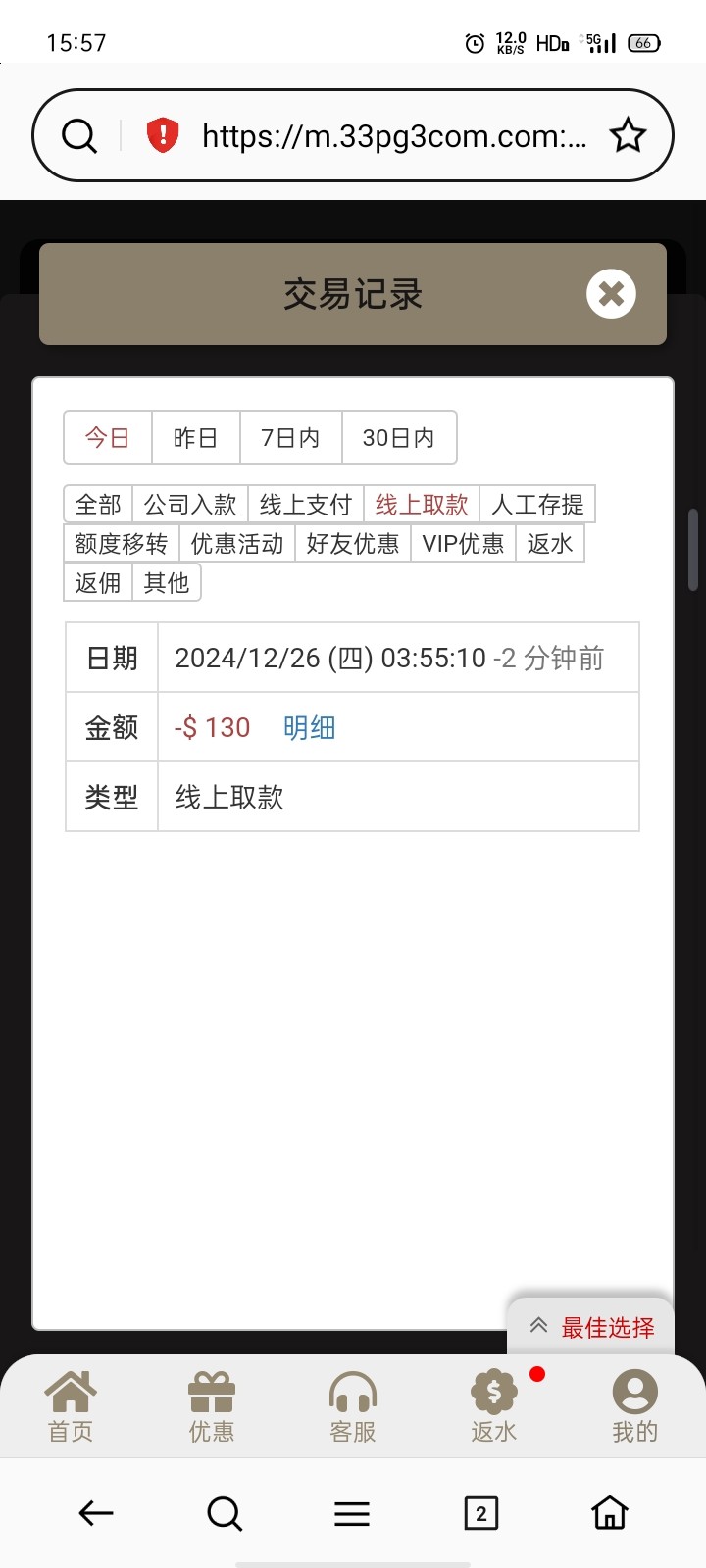Filter by 公司入款

[190, 505]
